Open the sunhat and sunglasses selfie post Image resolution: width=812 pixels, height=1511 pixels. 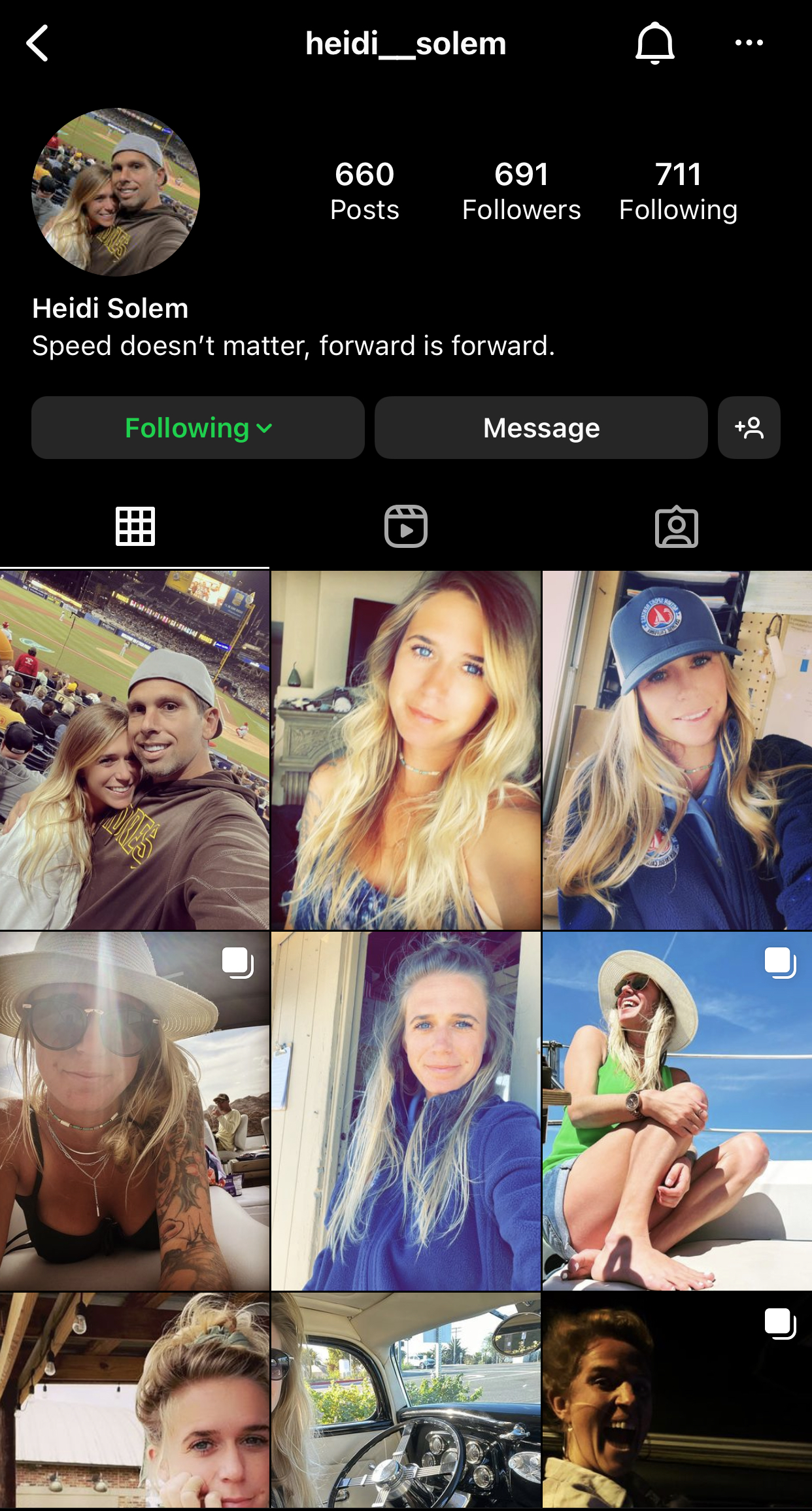(135, 1111)
